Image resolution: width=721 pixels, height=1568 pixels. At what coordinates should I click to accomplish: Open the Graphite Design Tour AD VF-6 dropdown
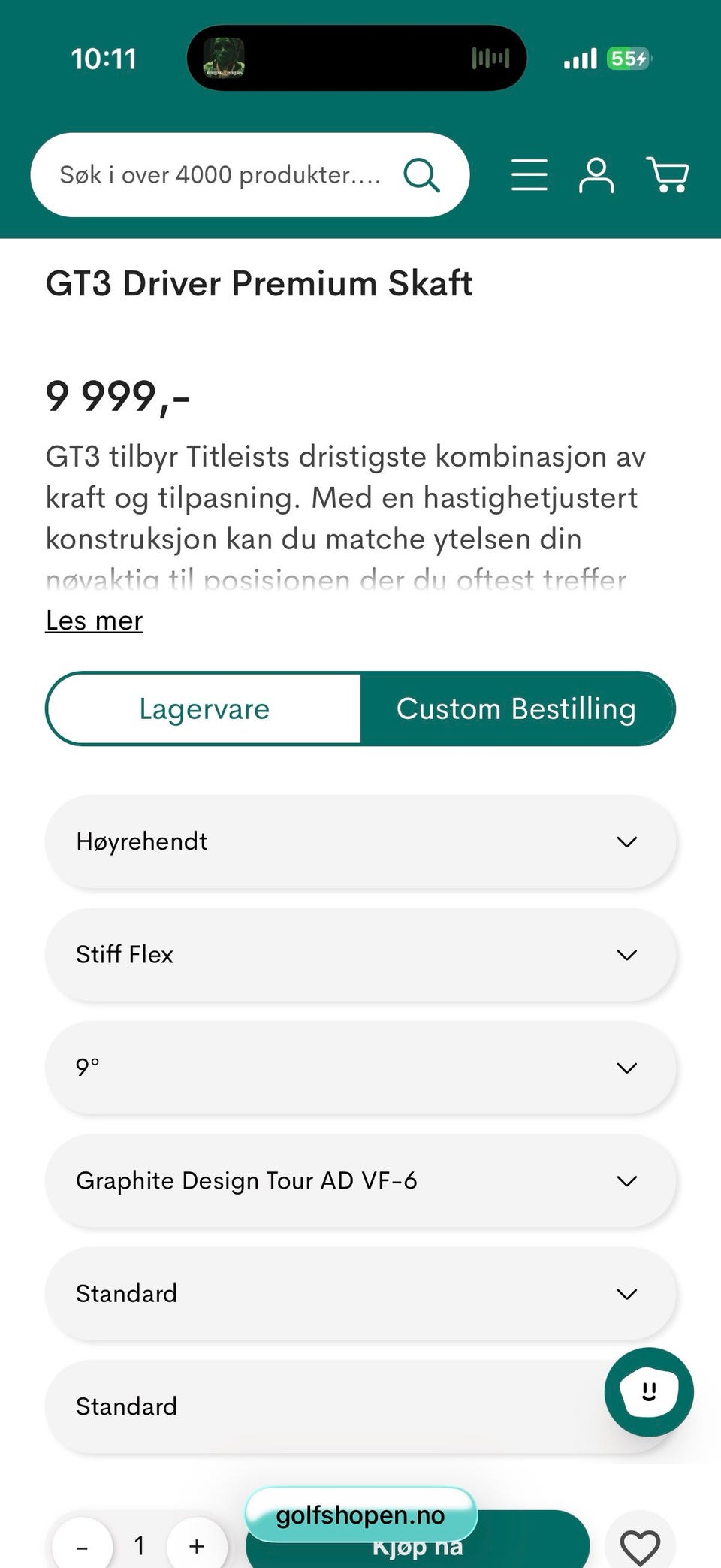360,1180
